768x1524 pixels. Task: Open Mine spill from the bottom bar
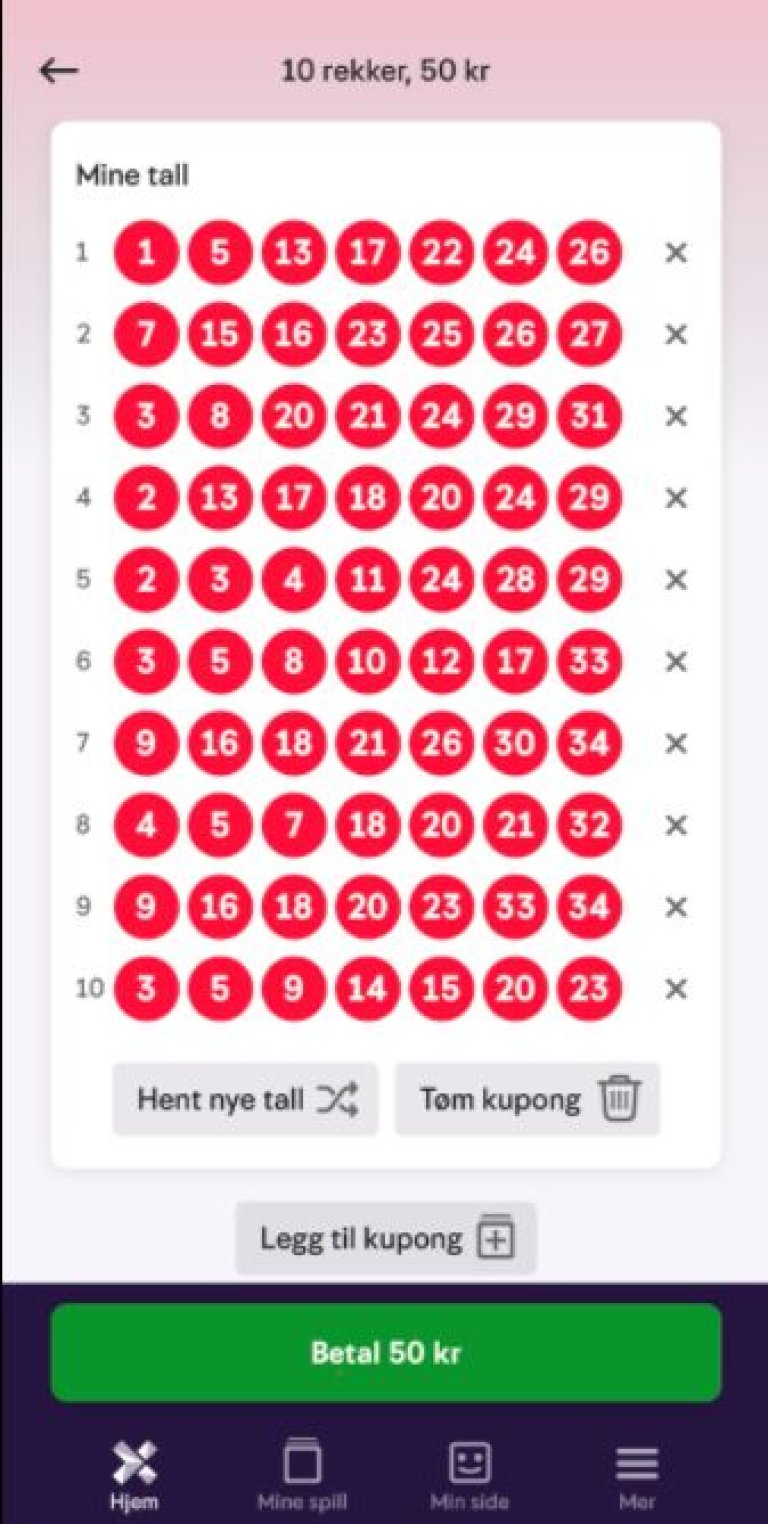tap(302, 1467)
